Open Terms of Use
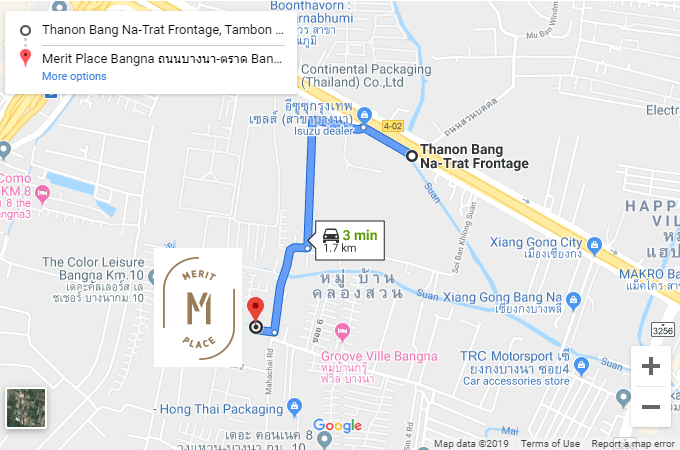The height and width of the screenshot is (450, 680). click(550, 444)
